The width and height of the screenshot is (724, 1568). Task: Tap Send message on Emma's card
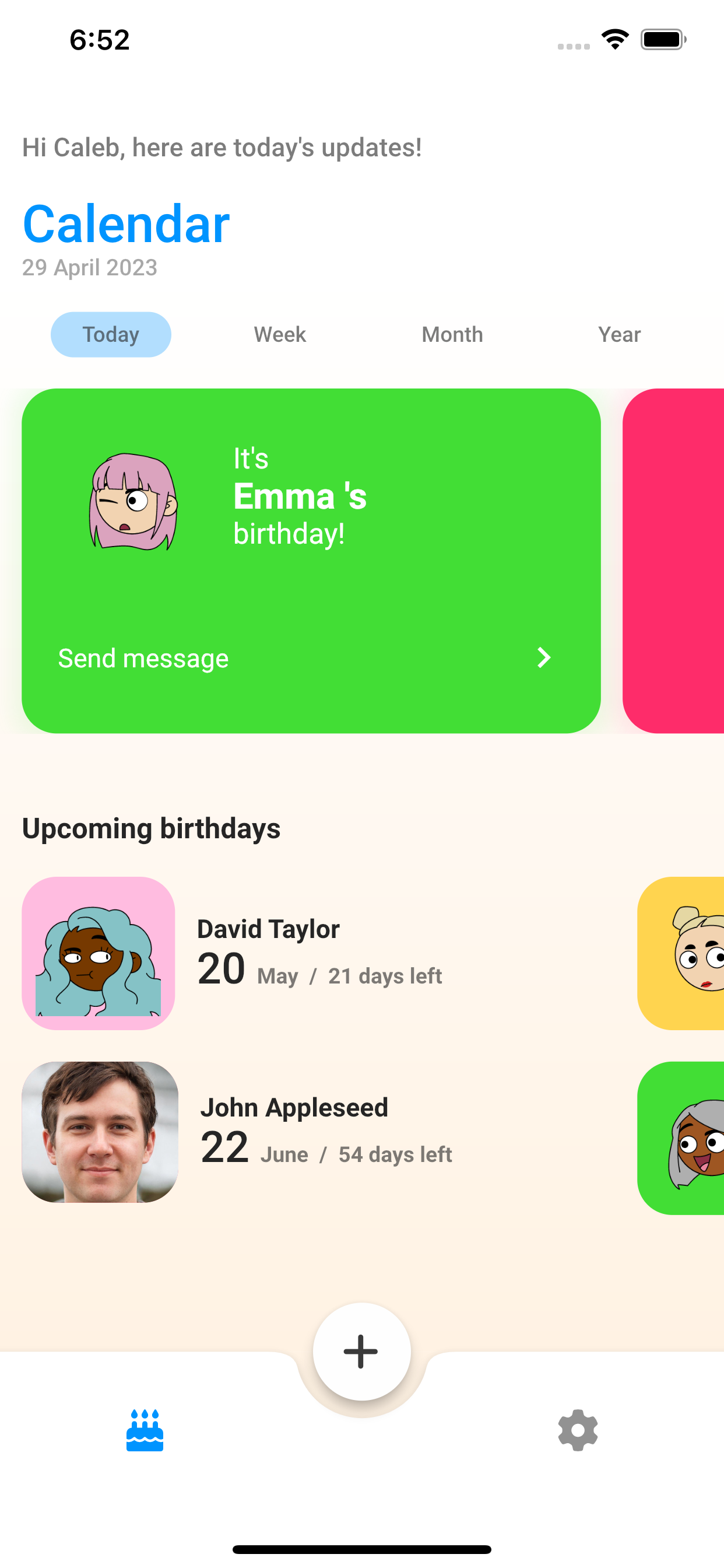143,658
